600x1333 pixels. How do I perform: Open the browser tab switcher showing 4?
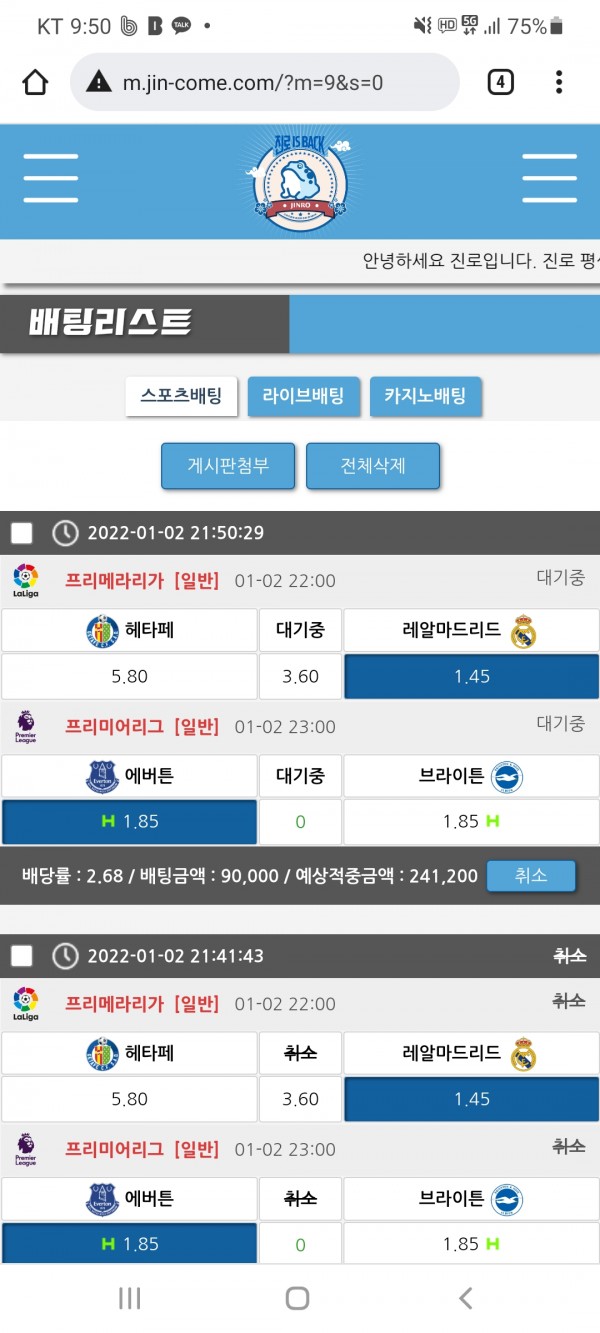coord(500,82)
